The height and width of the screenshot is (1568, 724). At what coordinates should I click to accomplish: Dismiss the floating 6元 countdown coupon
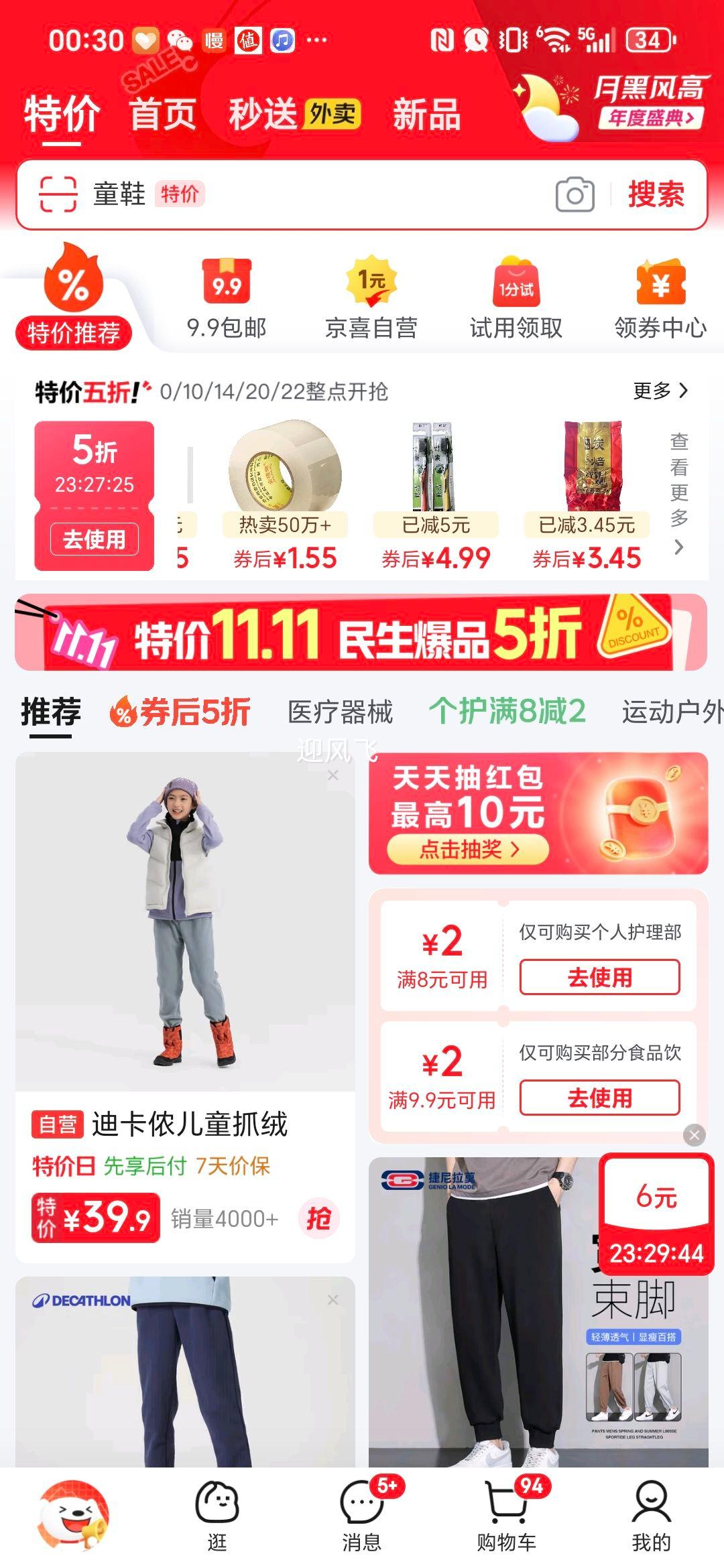click(x=695, y=1134)
